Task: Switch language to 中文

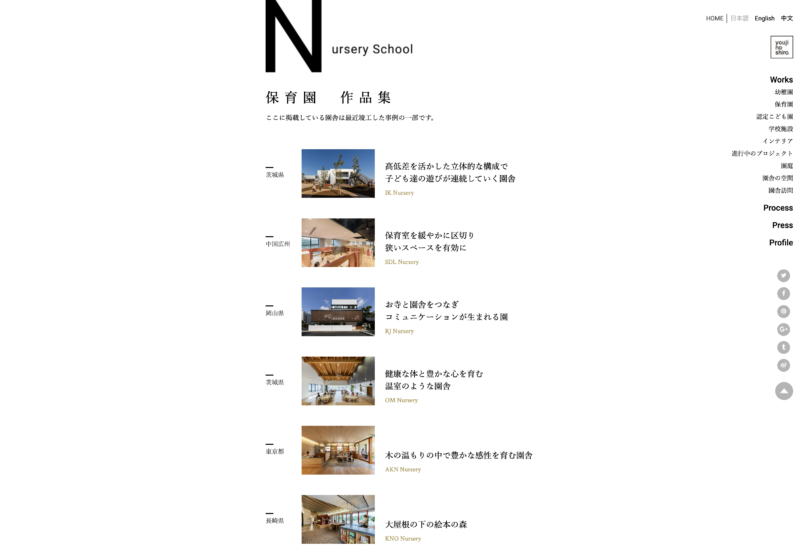Action: [787, 18]
